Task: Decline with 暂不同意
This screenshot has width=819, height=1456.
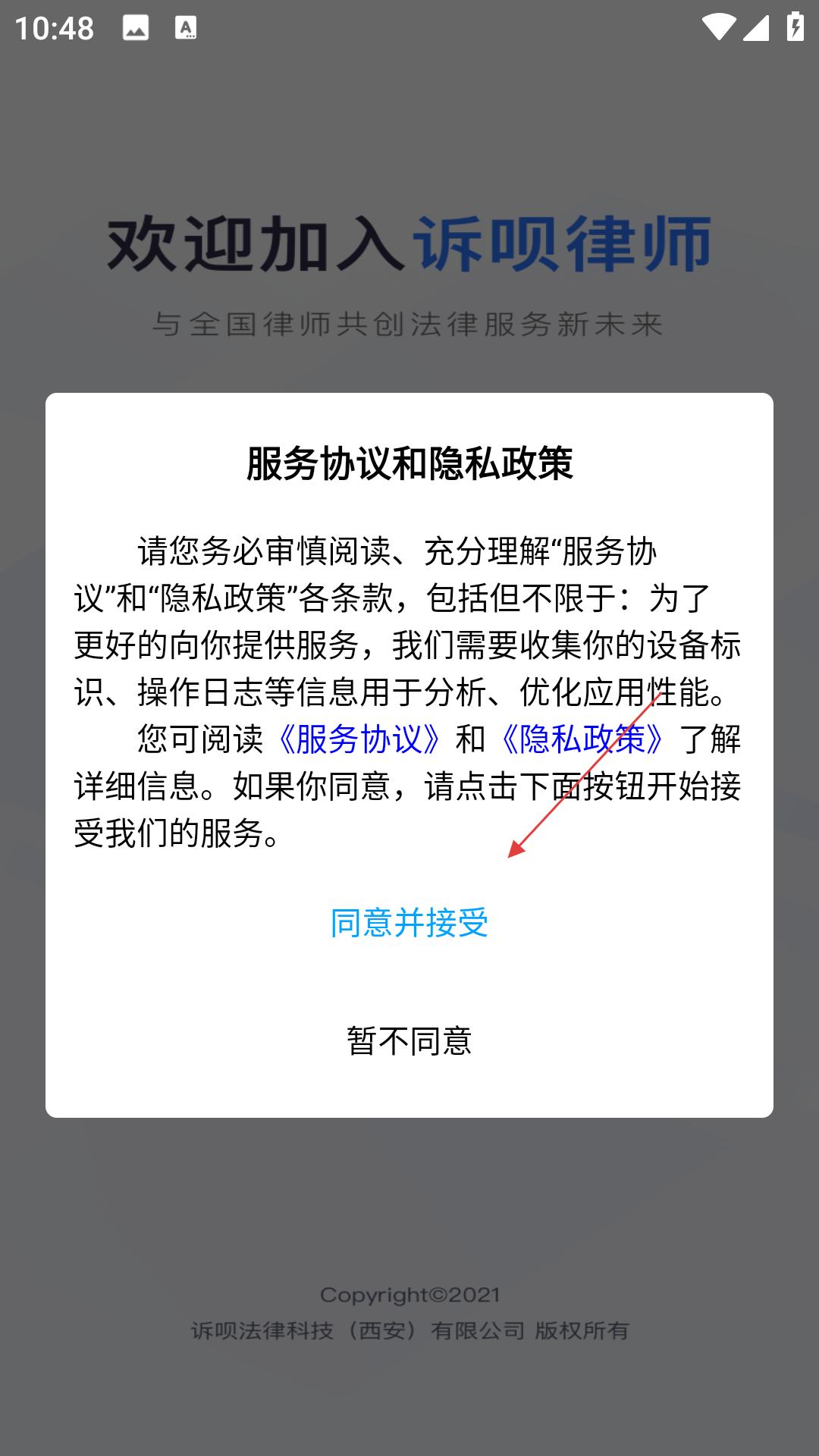Action: pos(409,1040)
